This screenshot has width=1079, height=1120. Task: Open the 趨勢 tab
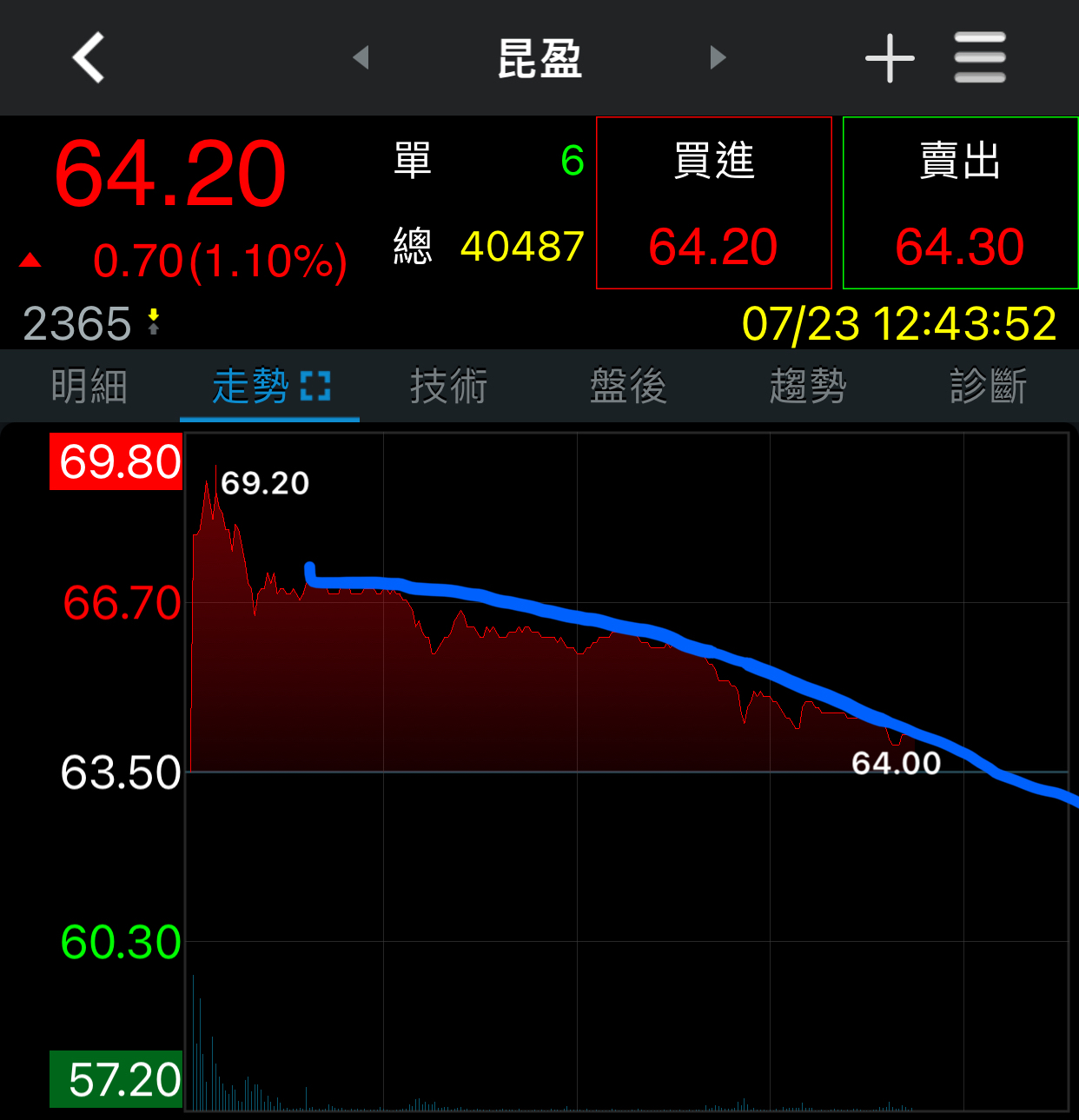(x=807, y=387)
